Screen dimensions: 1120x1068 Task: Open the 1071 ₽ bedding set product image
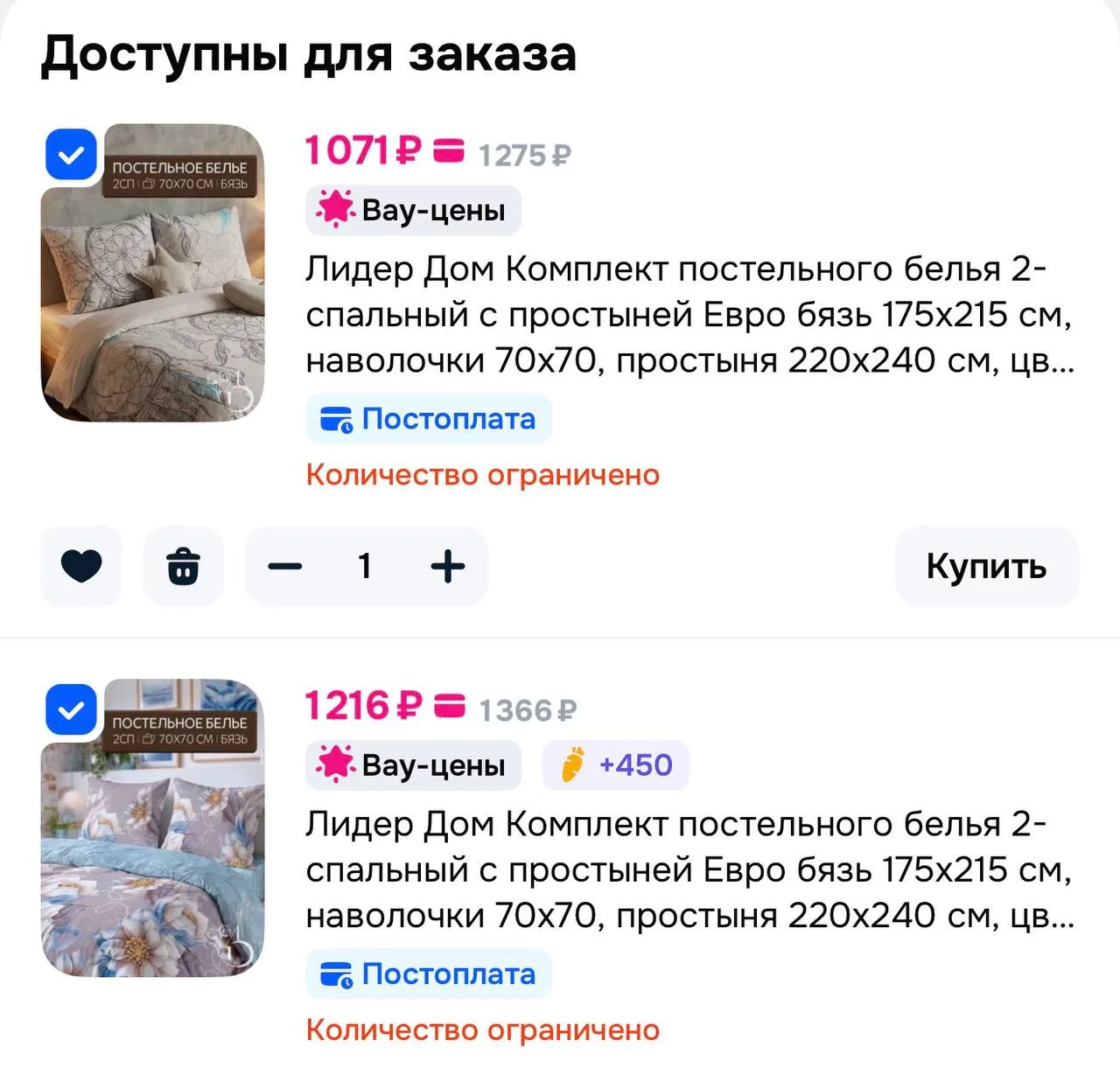click(153, 273)
